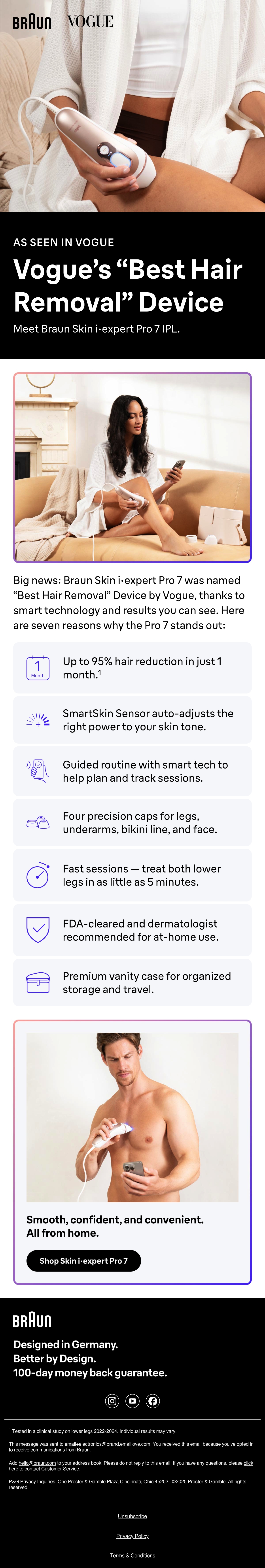The image size is (265, 1568).
Task: Open the Privacy Policy link
Action: [x=132, y=1536]
